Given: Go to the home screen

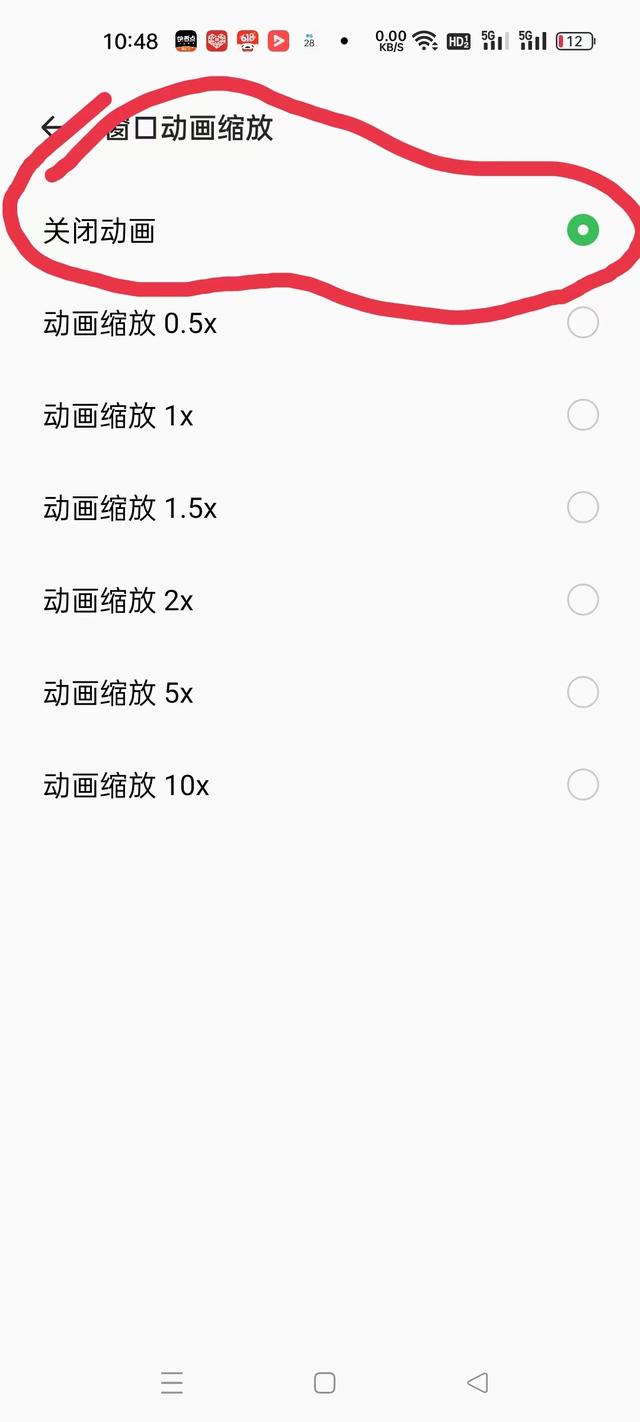Looking at the screenshot, I should (324, 1383).
